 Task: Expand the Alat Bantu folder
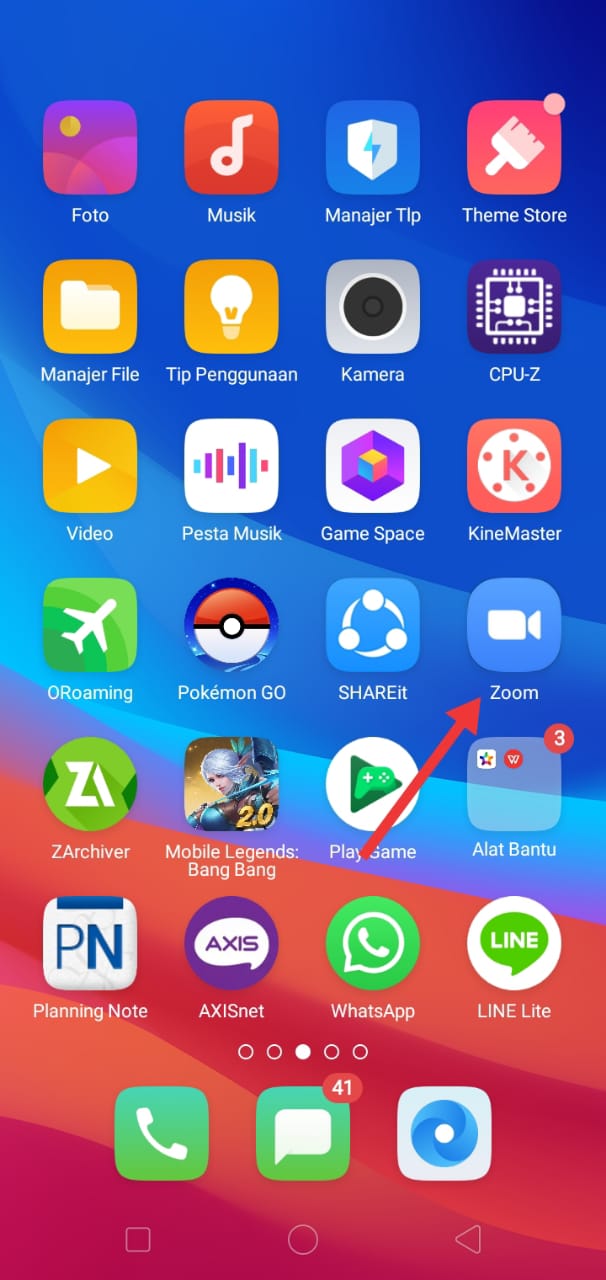point(514,784)
